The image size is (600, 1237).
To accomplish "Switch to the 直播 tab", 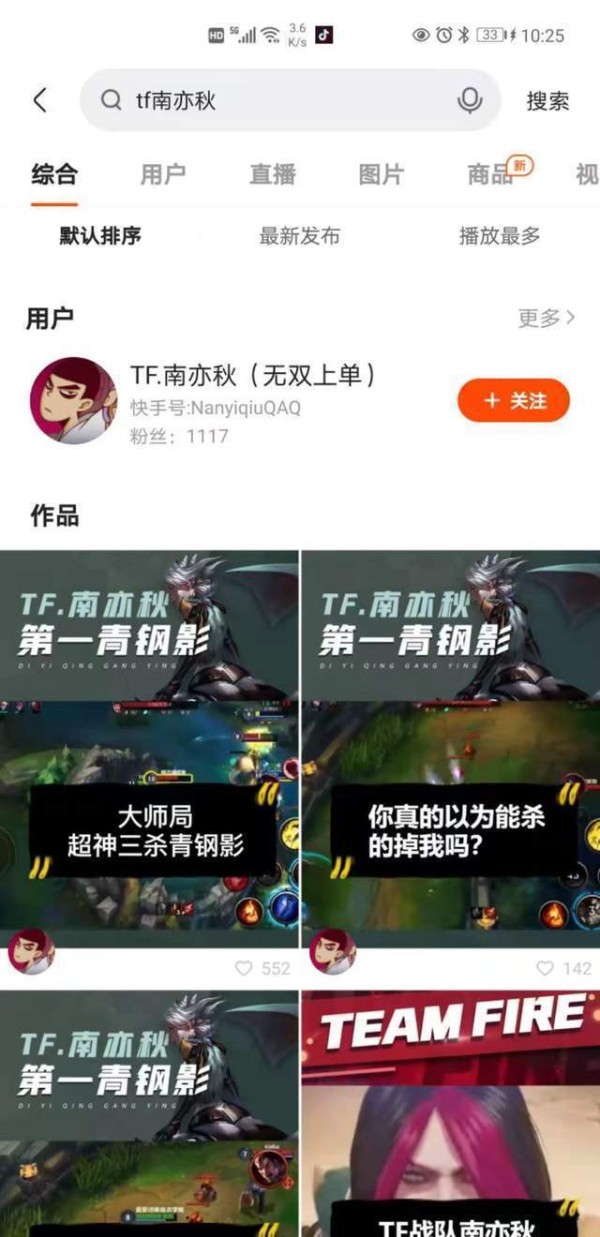I will (272, 174).
